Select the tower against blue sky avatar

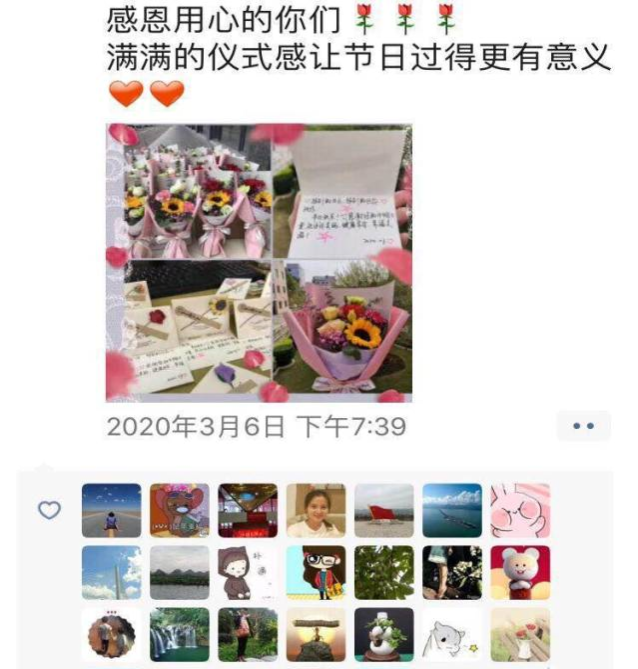pyautogui.click(x=111, y=572)
